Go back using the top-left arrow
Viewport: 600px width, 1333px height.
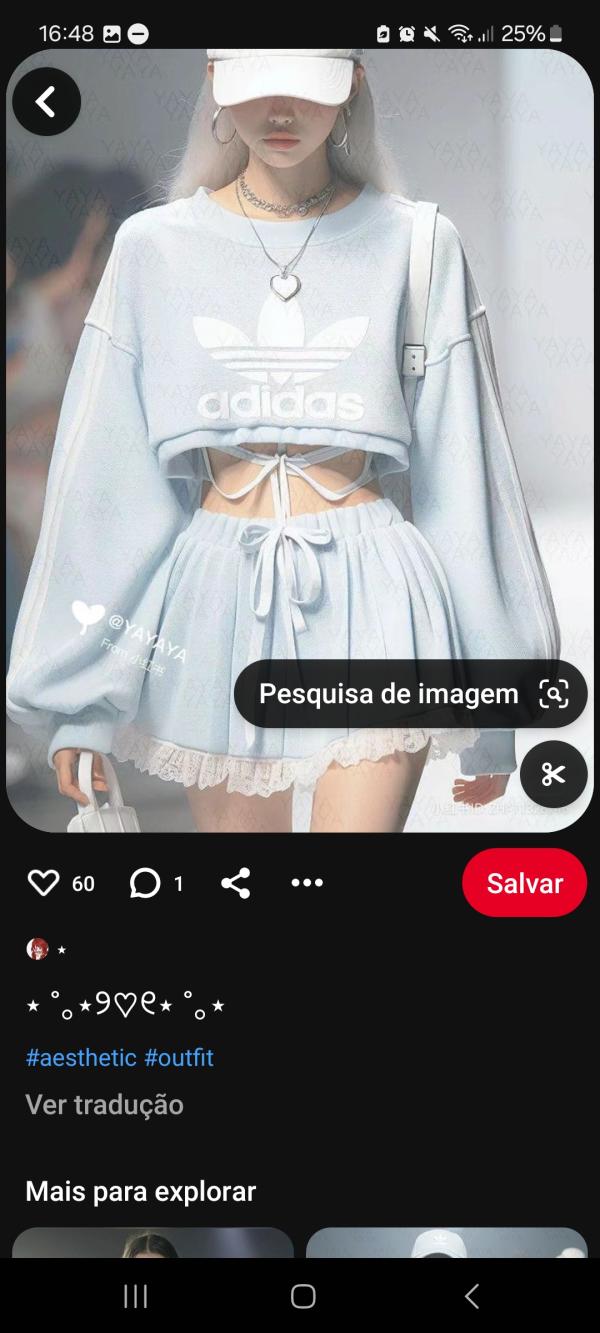pos(46,102)
